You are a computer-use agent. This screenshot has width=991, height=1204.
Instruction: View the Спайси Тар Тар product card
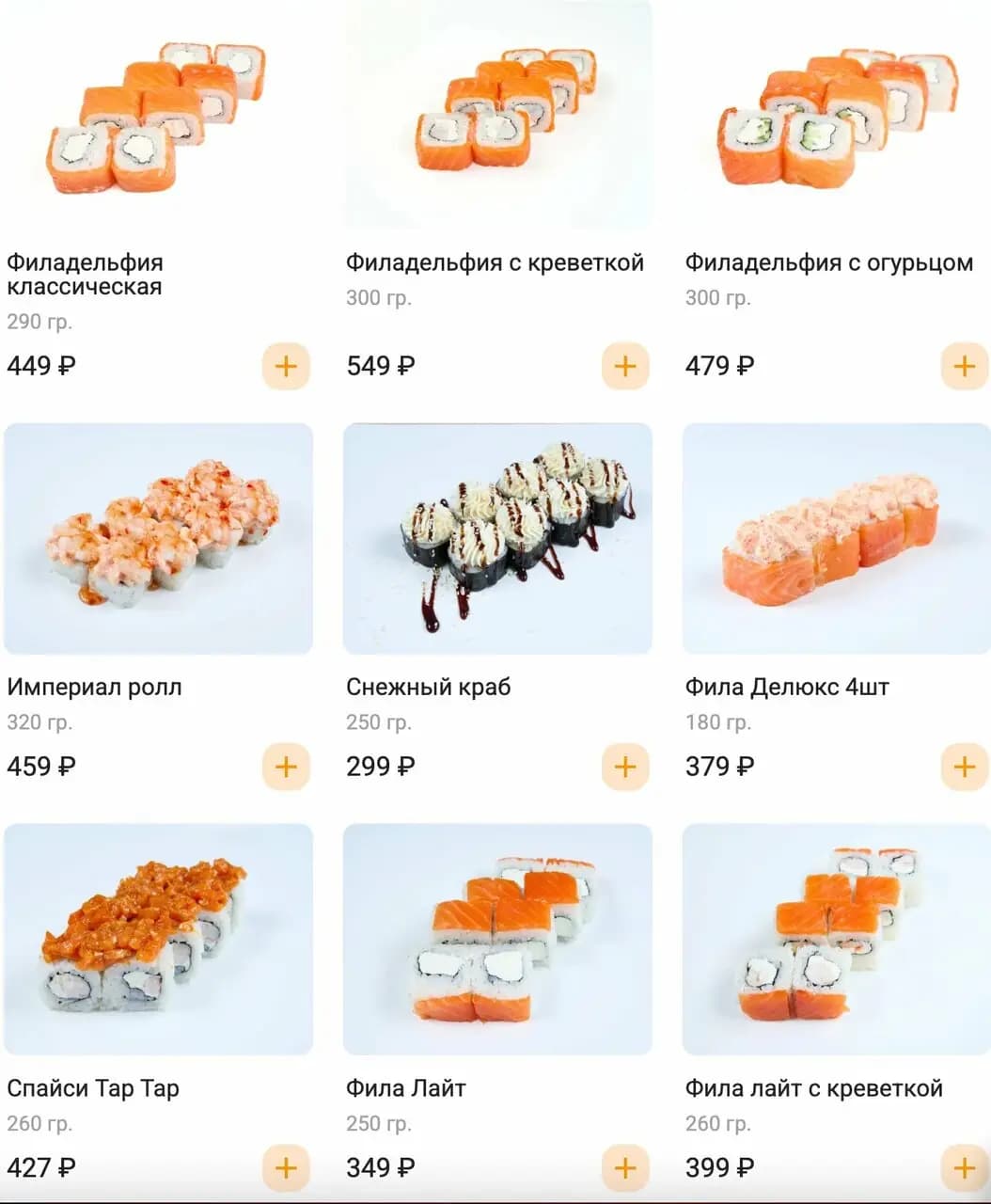158,940
